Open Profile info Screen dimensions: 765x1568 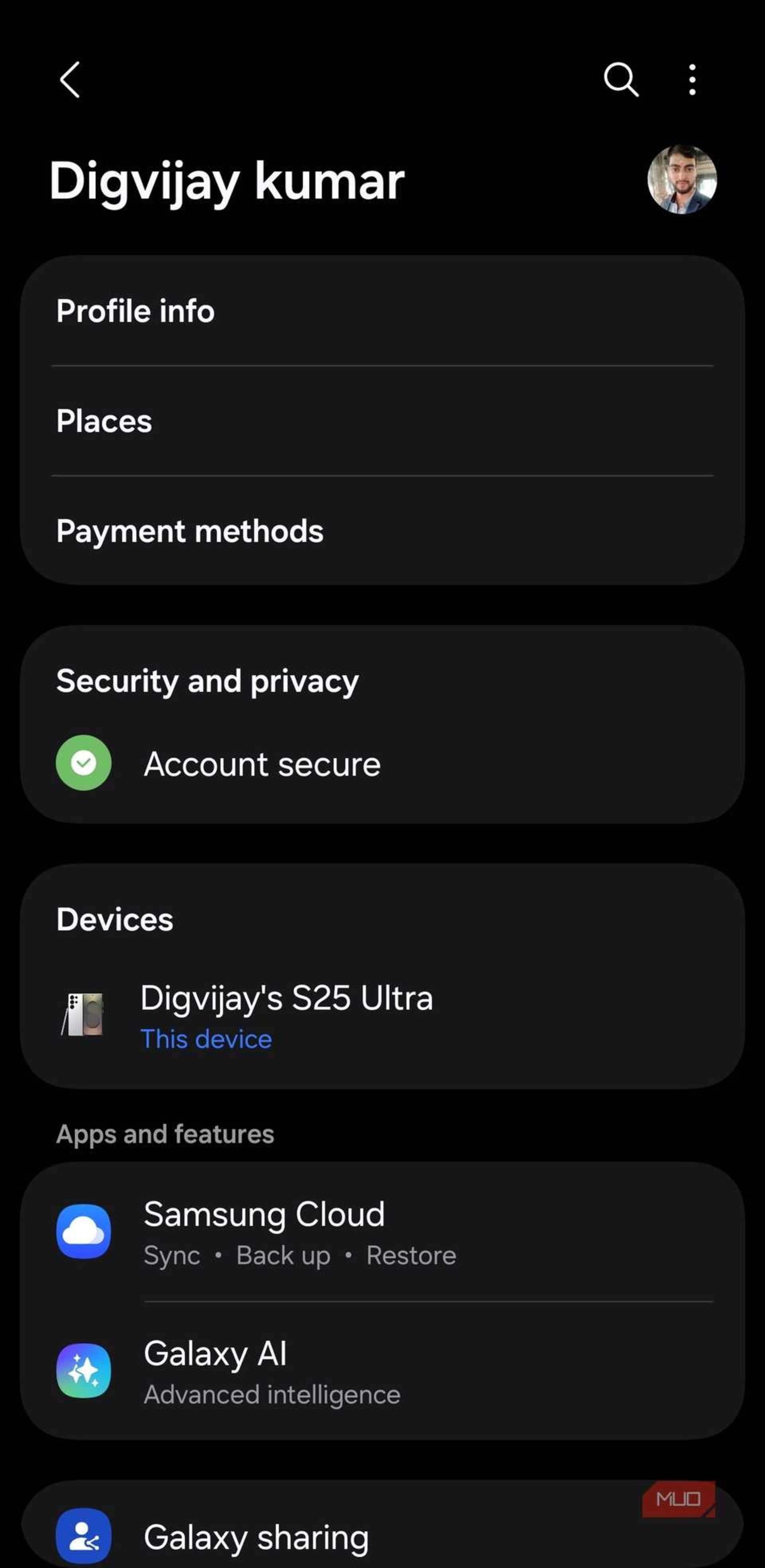[382, 311]
